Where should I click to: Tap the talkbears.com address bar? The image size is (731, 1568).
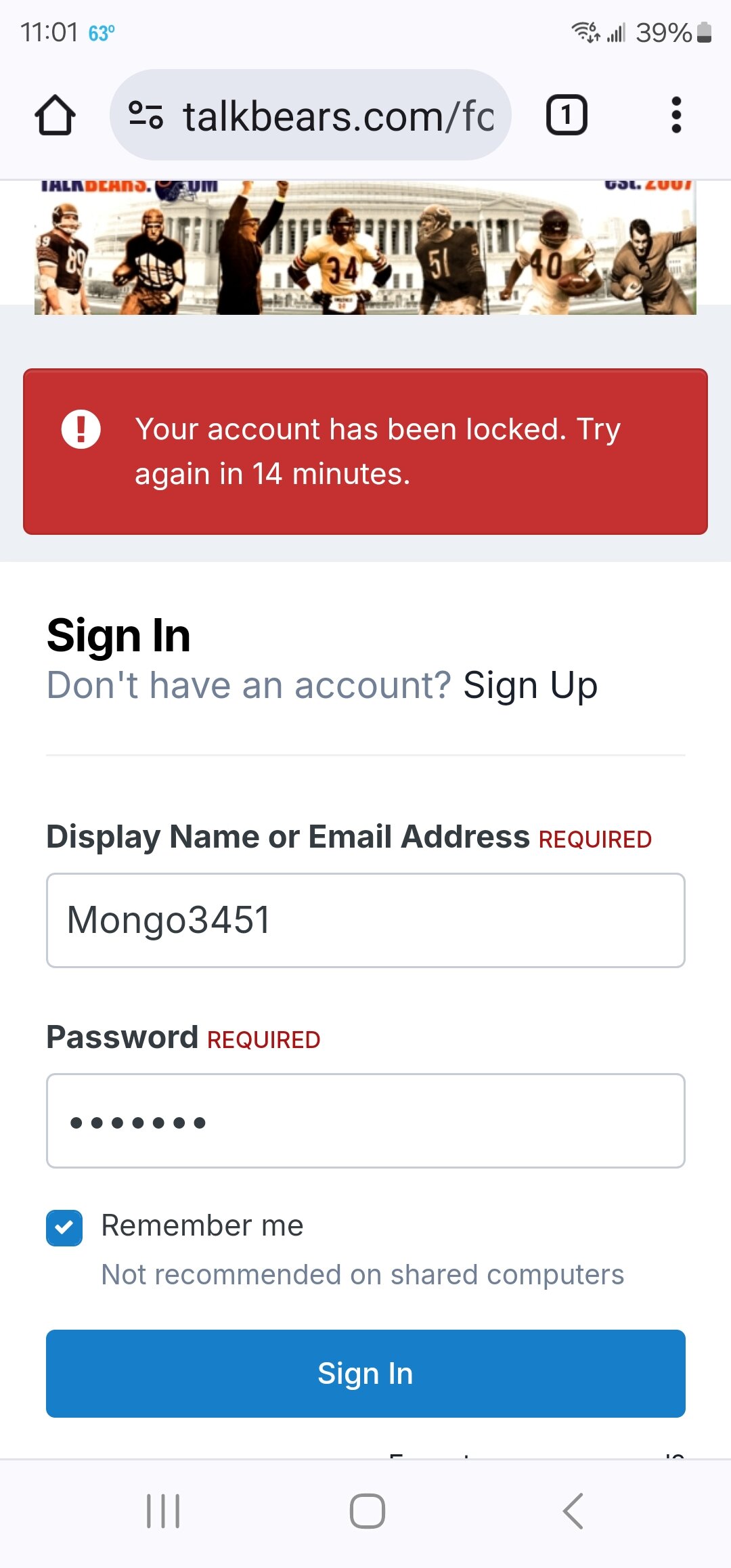[311, 115]
